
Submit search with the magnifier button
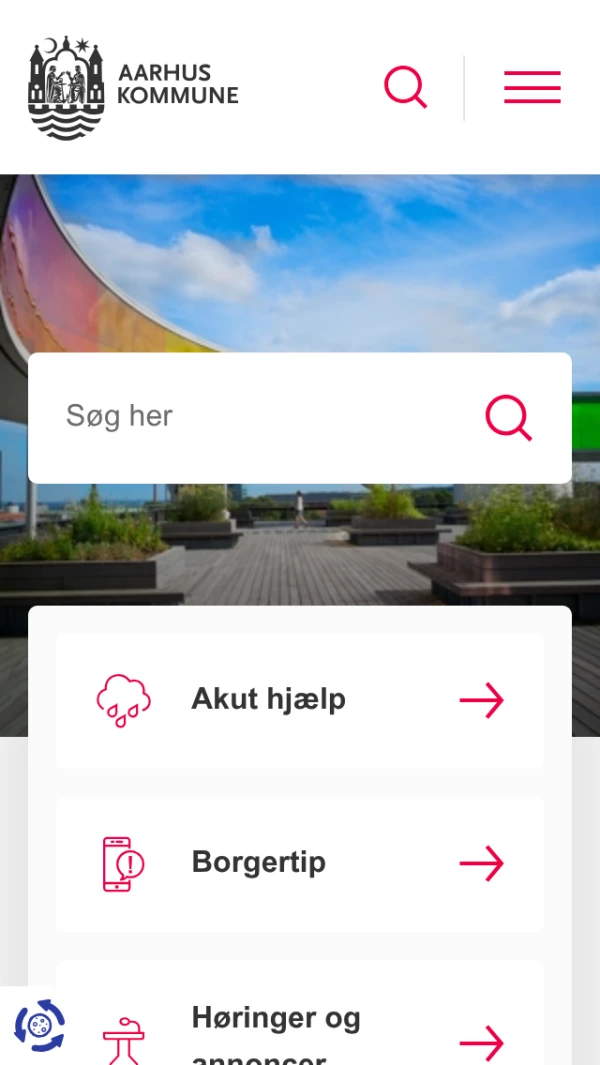pos(508,417)
